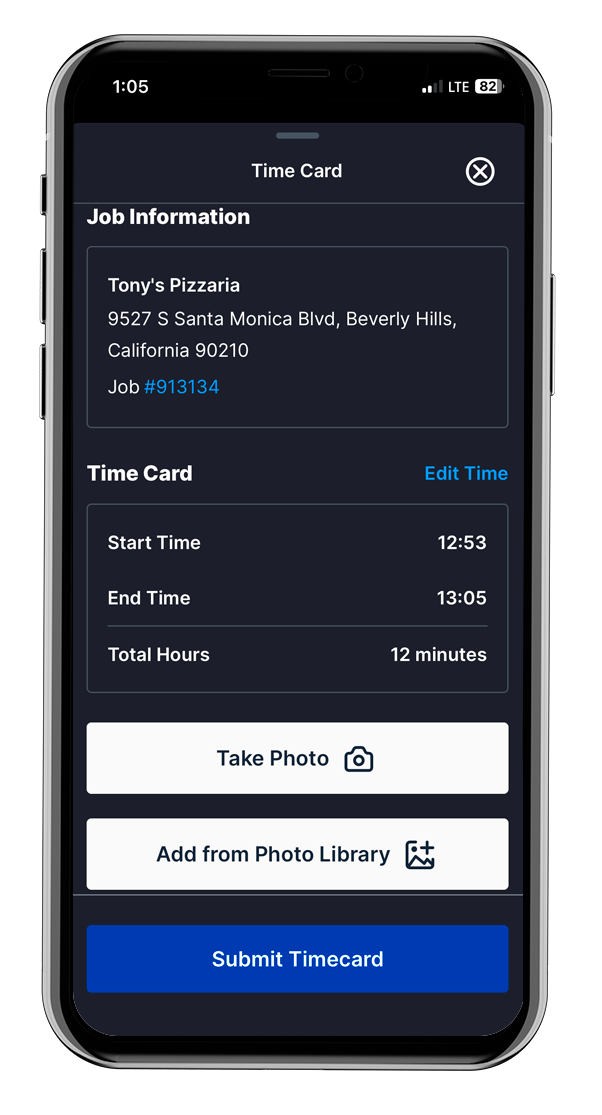Open job #913134 link
The height and width of the screenshot is (1115, 602).
pos(181,387)
